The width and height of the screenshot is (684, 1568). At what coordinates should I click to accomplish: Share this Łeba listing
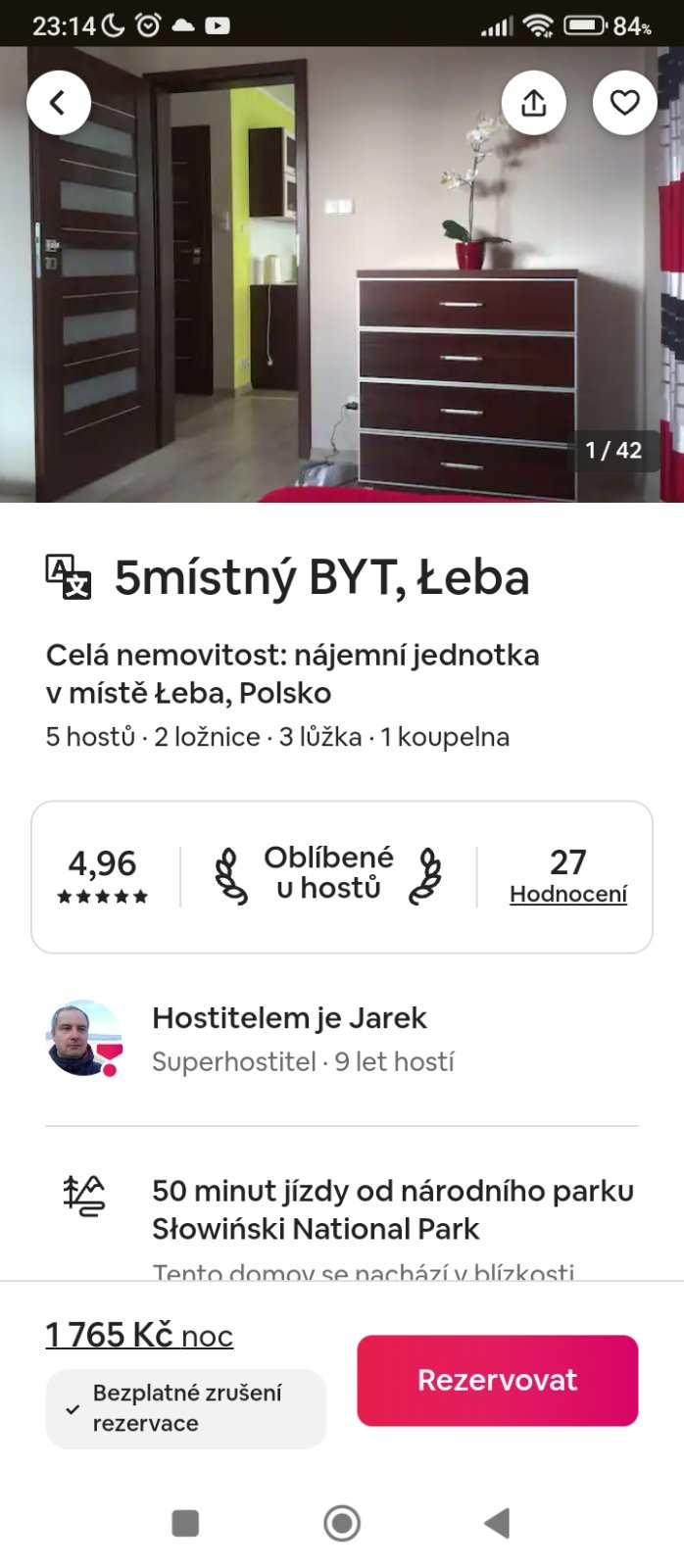click(x=533, y=102)
